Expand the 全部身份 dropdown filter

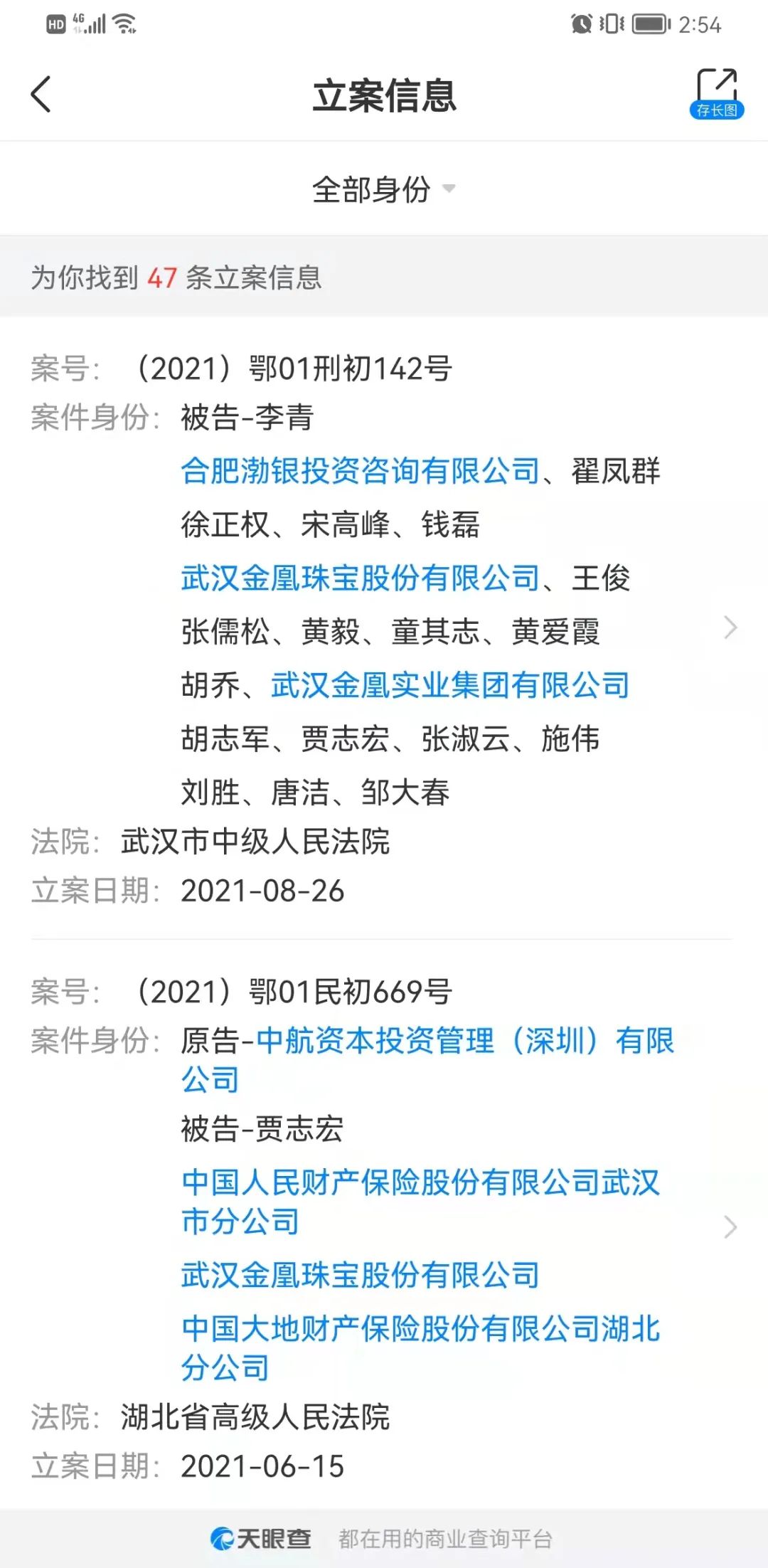[x=384, y=189]
